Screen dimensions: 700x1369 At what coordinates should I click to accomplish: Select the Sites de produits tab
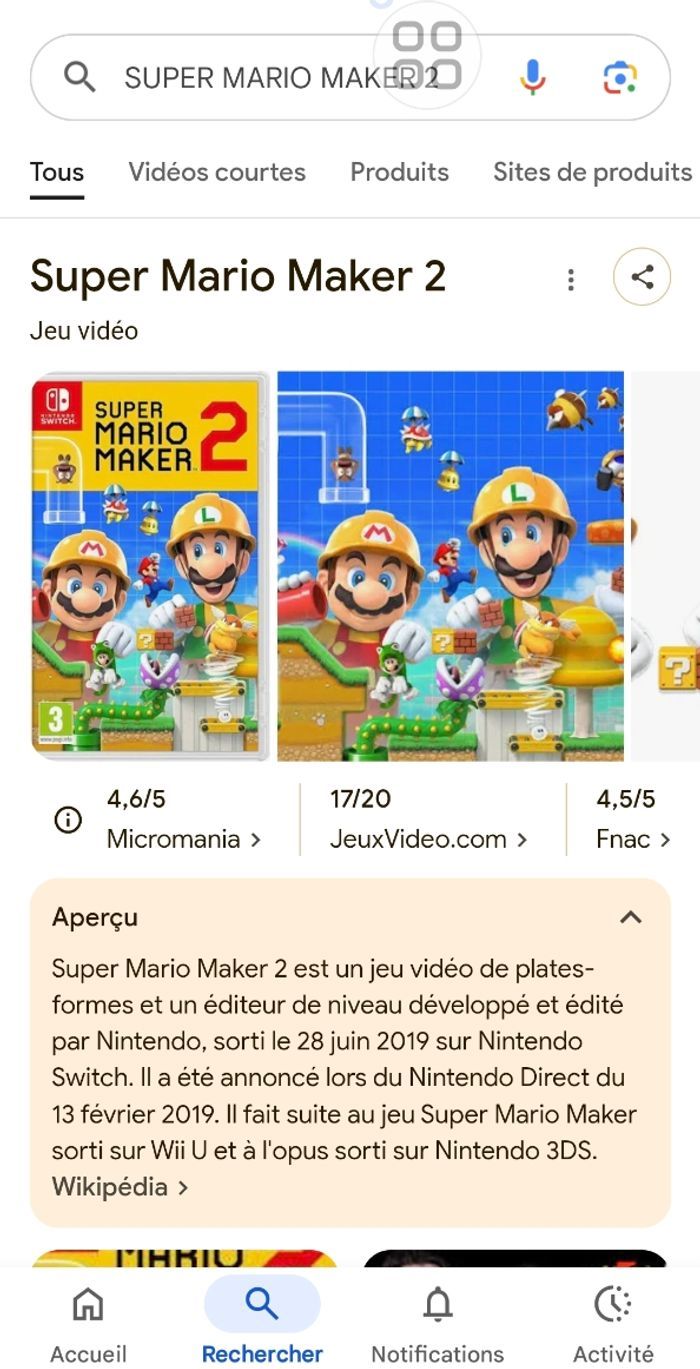592,172
